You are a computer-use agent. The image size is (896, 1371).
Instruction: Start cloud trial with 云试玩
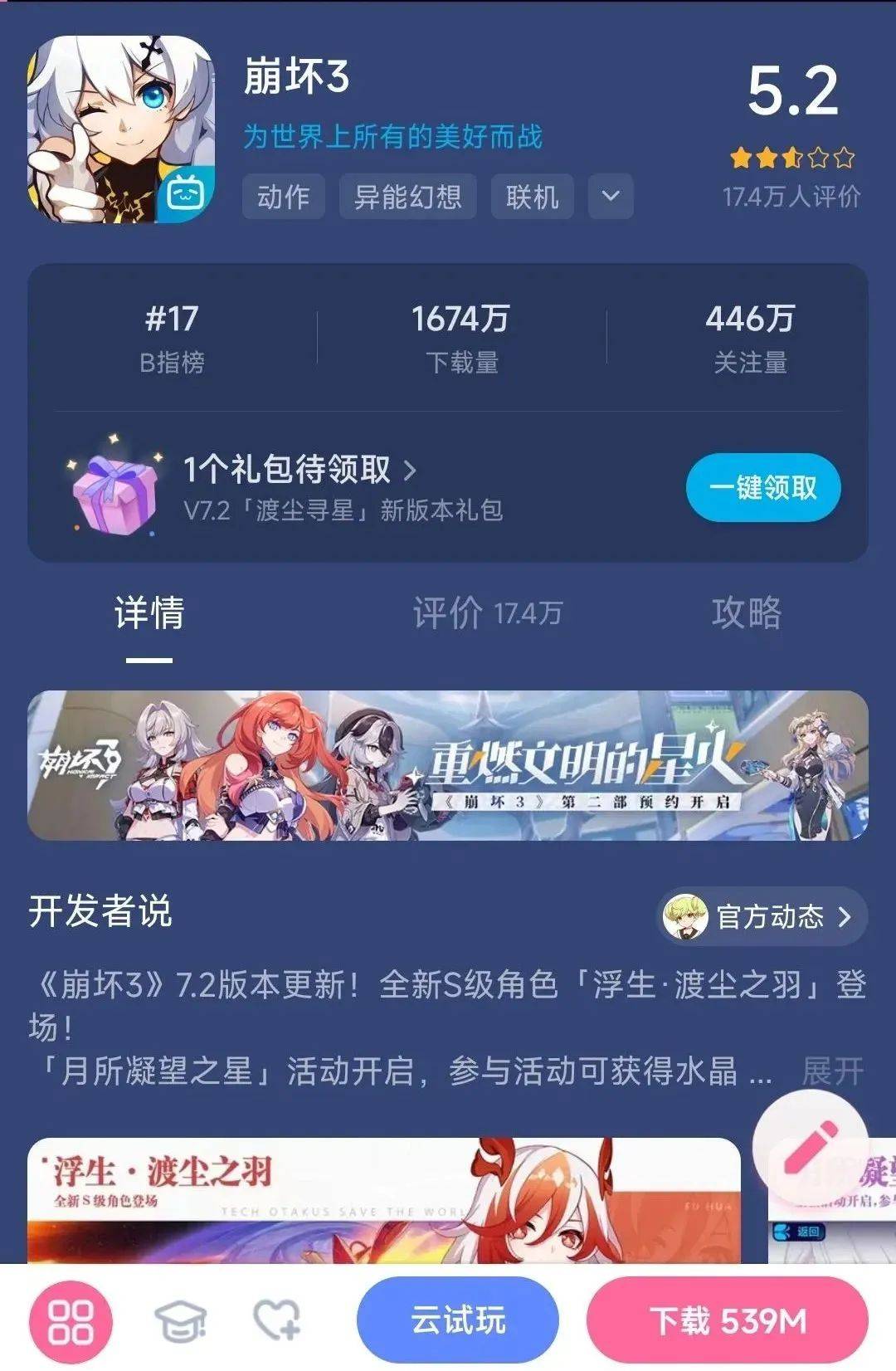click(458, 1320)
